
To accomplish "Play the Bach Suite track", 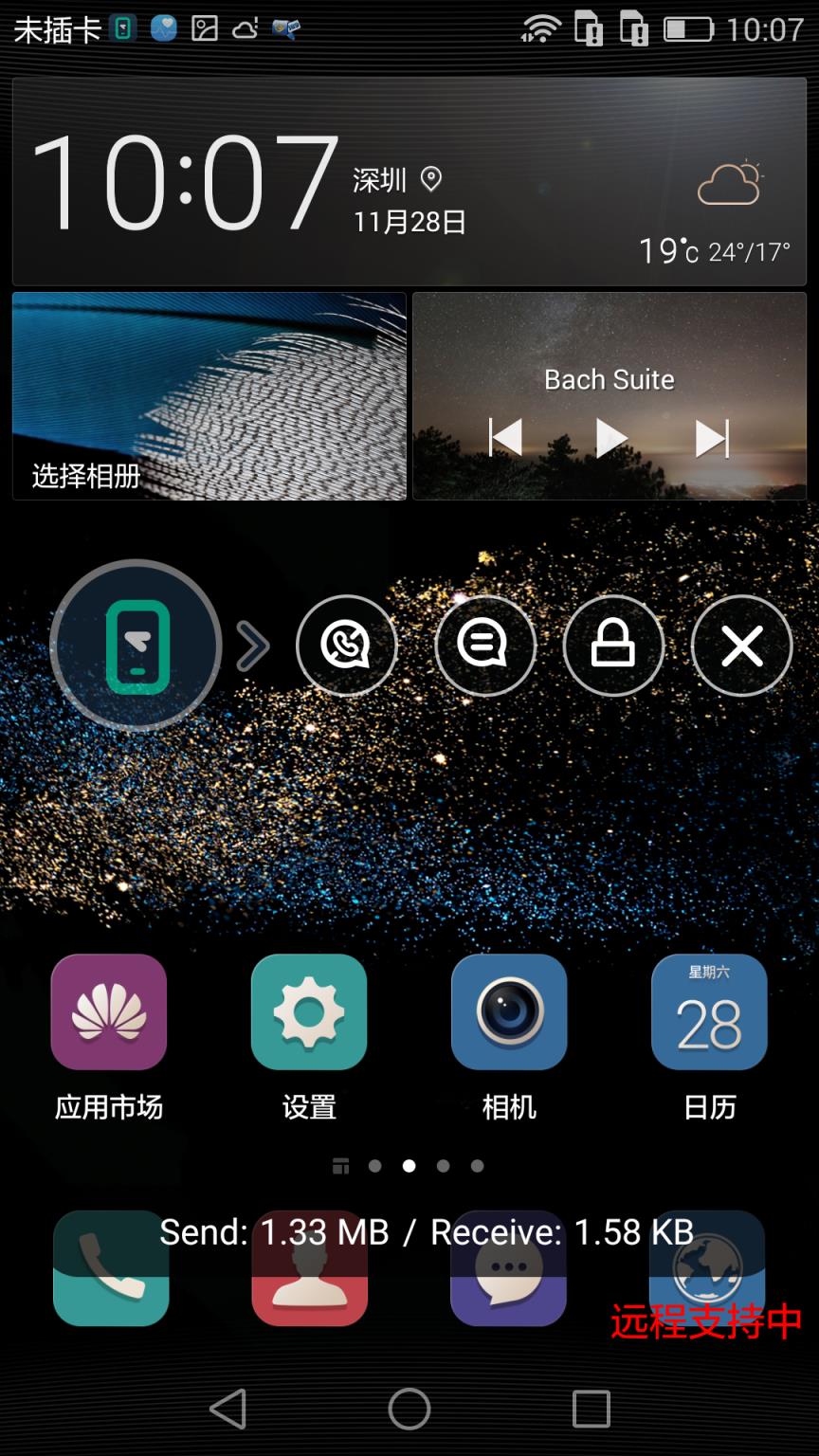I will point(610,437).
